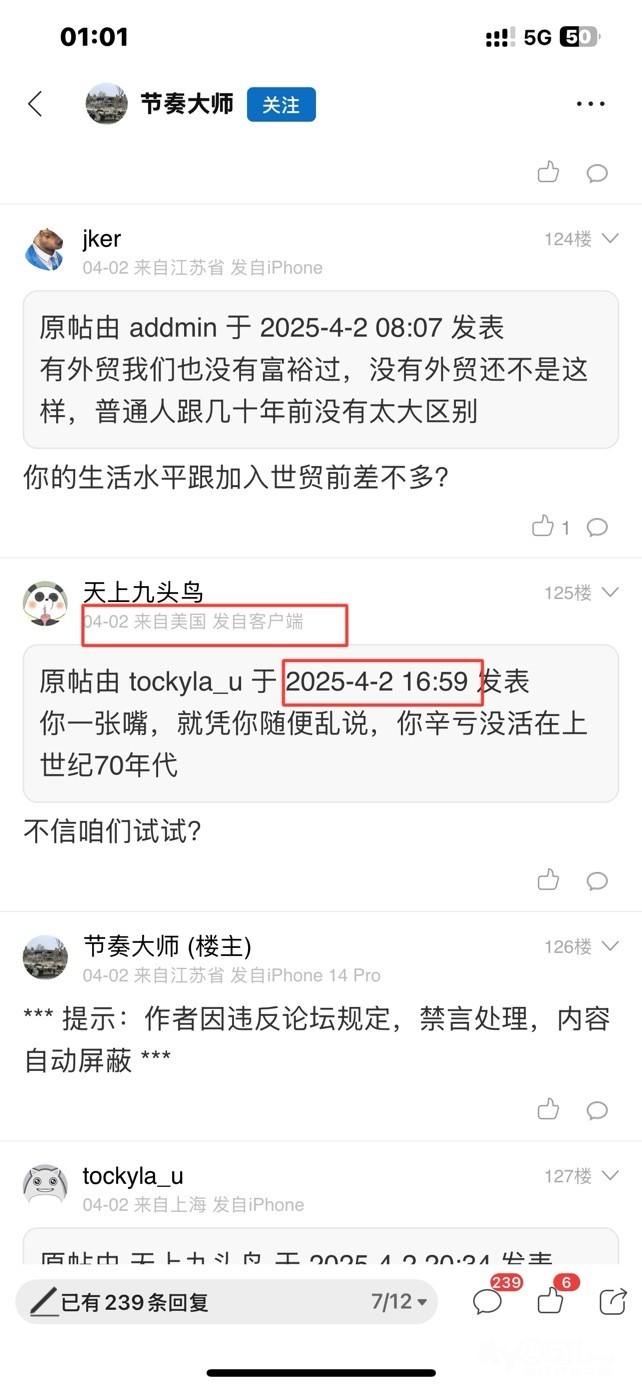Viewport: 642px width, 1389px height.
Task: View all 239 comments from bottom bar
Action: (489, 1300)
